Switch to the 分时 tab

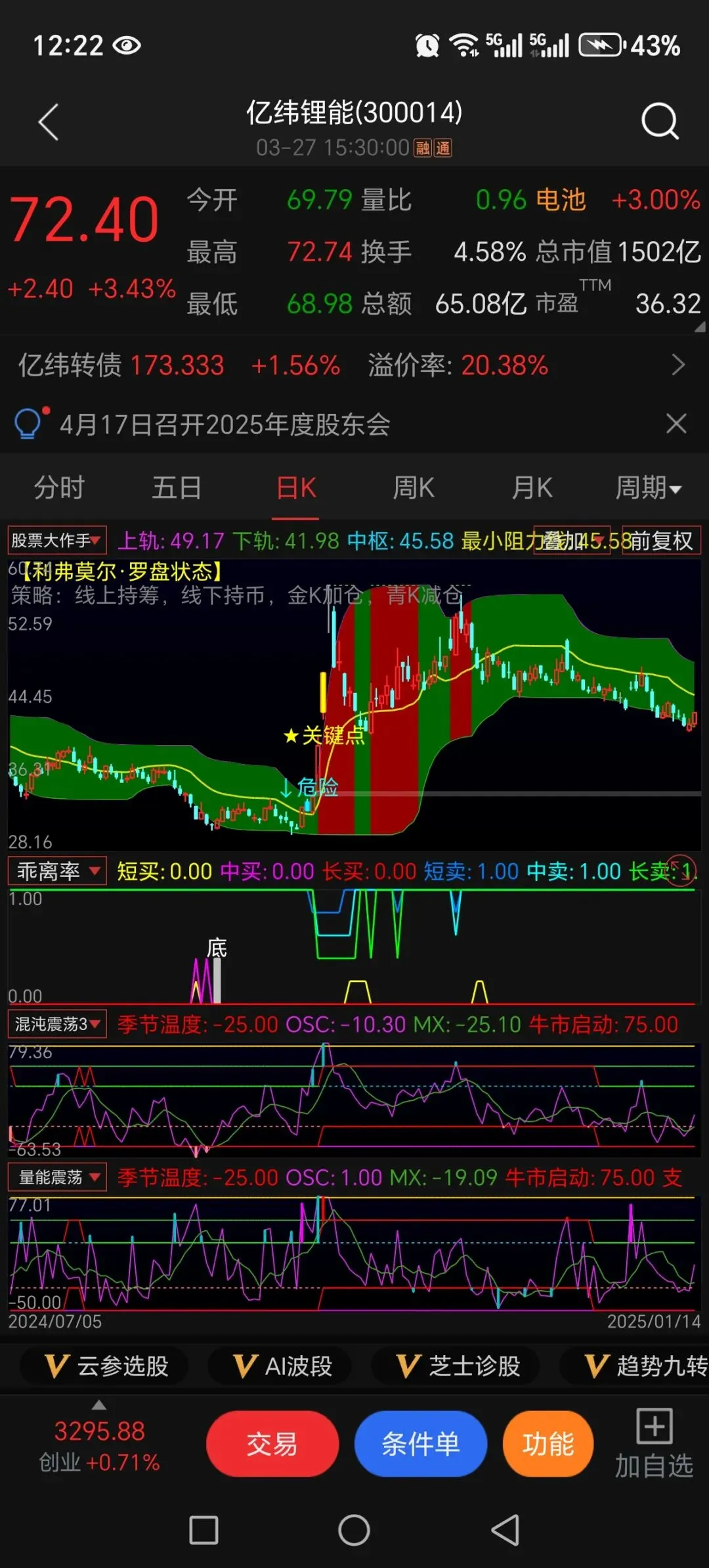[59, 488]
